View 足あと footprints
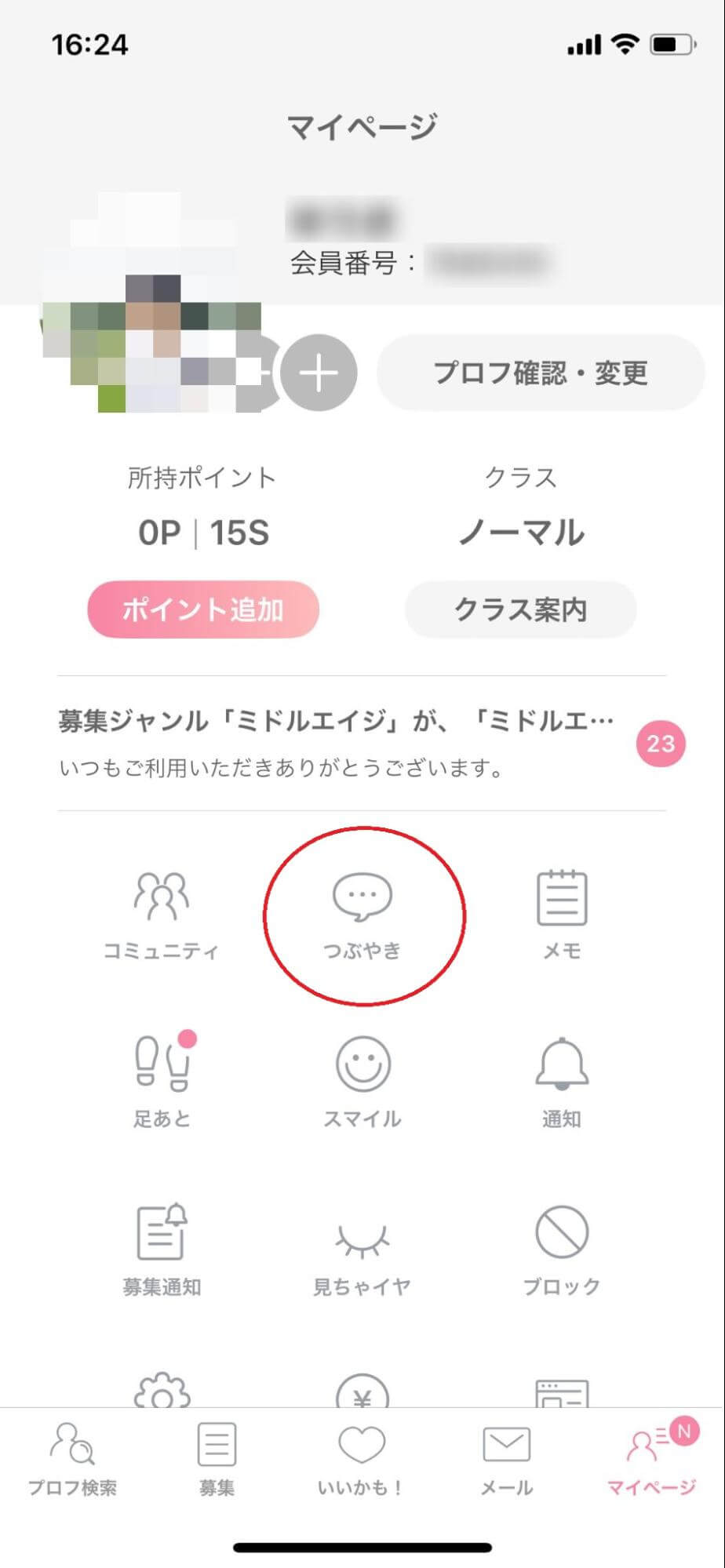725x1568 pixels. (x=162, y=1082)
